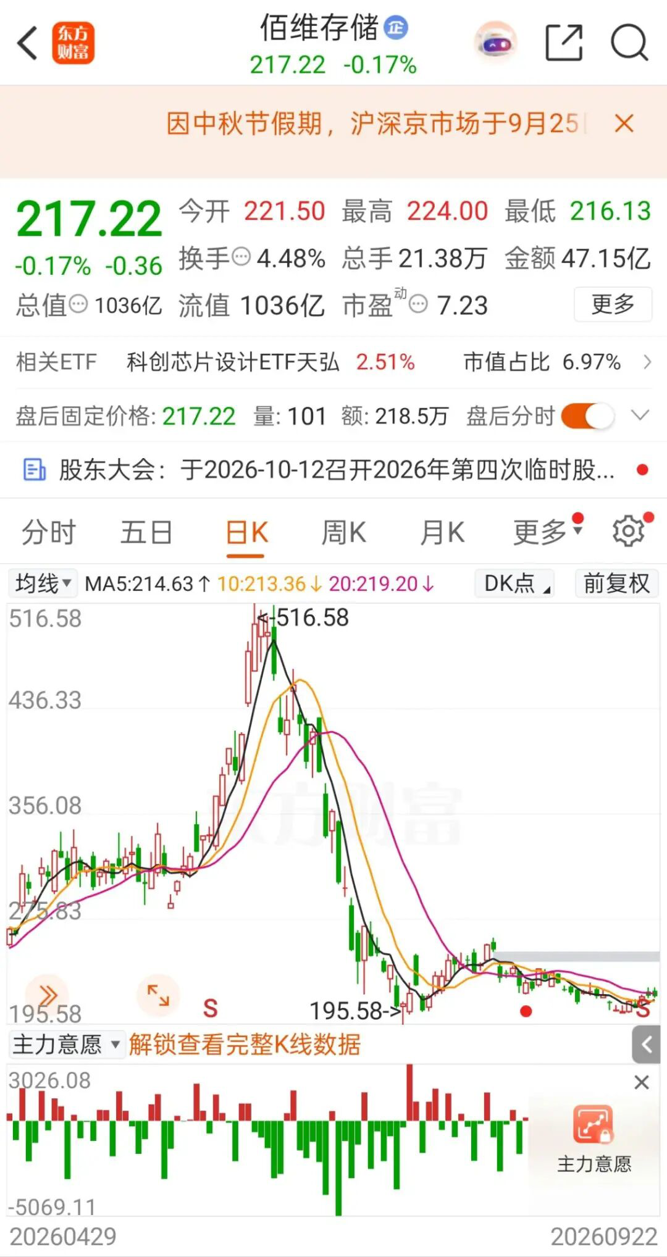Image resolution: width=667 pixels, height=1257 pixels.
Task: Open the 主力意愿 indicator dropdown
Action: [x=65, y=1045]
